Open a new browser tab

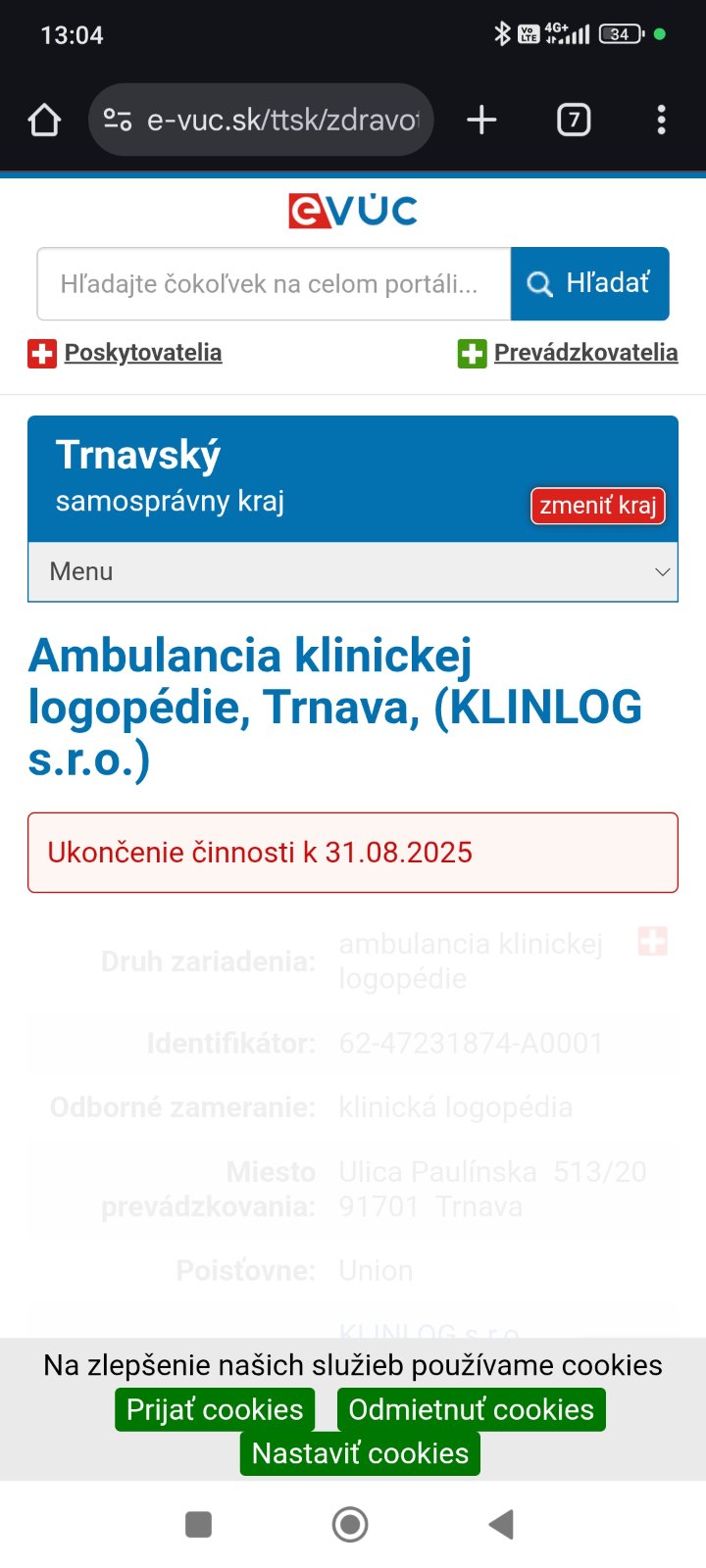(x=481, y=121)
